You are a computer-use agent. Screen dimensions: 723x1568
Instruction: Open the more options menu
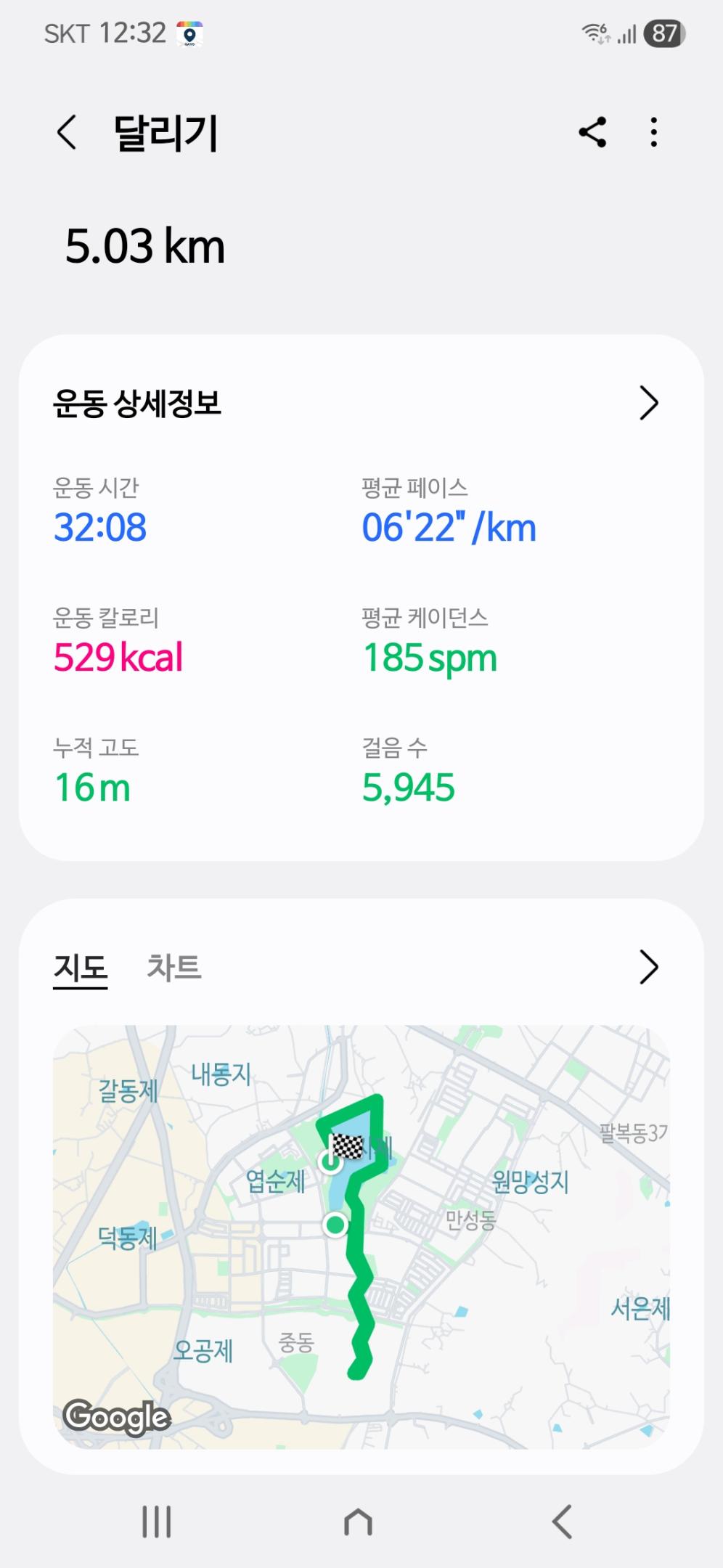pos(654,133)
